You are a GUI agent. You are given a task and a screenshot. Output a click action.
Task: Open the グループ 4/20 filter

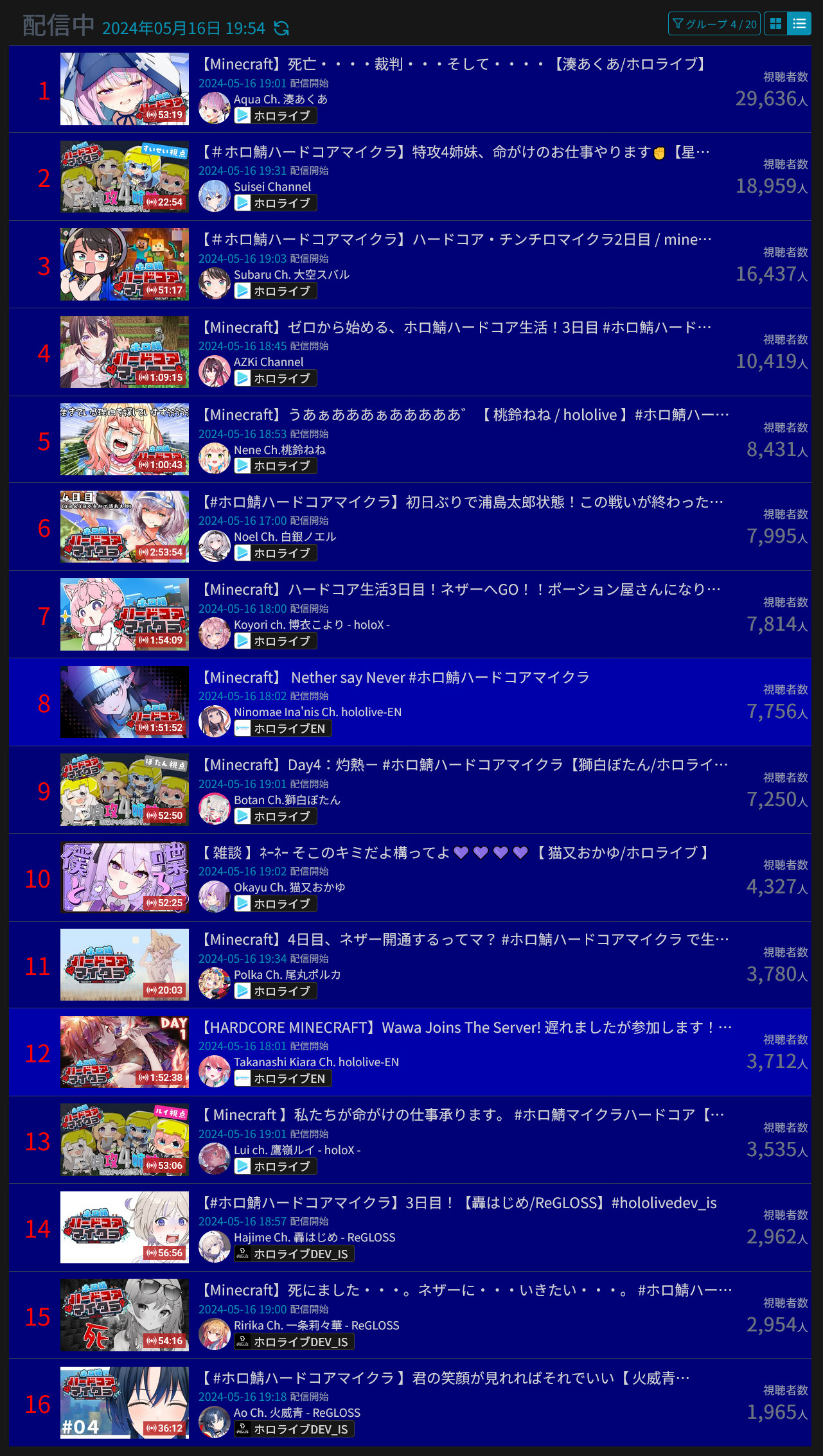(714, 24)
